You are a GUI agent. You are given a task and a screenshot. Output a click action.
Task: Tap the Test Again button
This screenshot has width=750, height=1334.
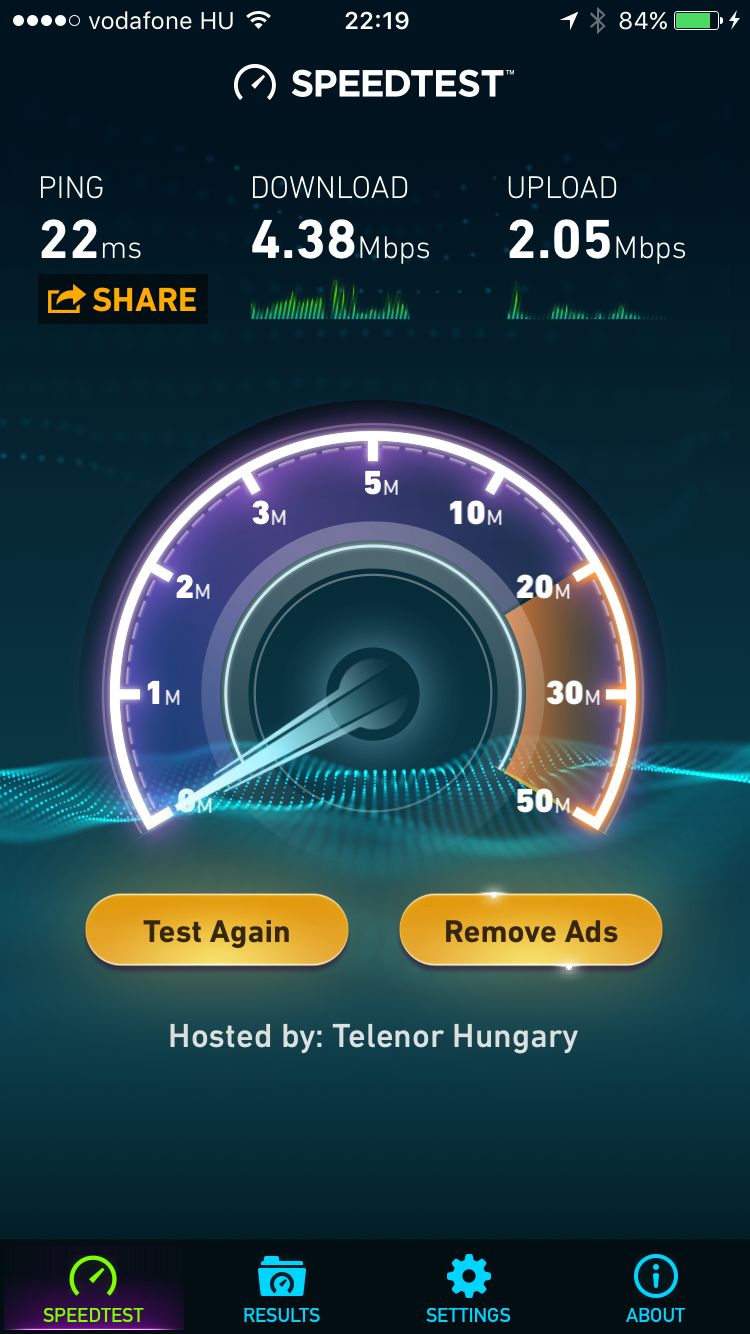(x=217, y=931)
